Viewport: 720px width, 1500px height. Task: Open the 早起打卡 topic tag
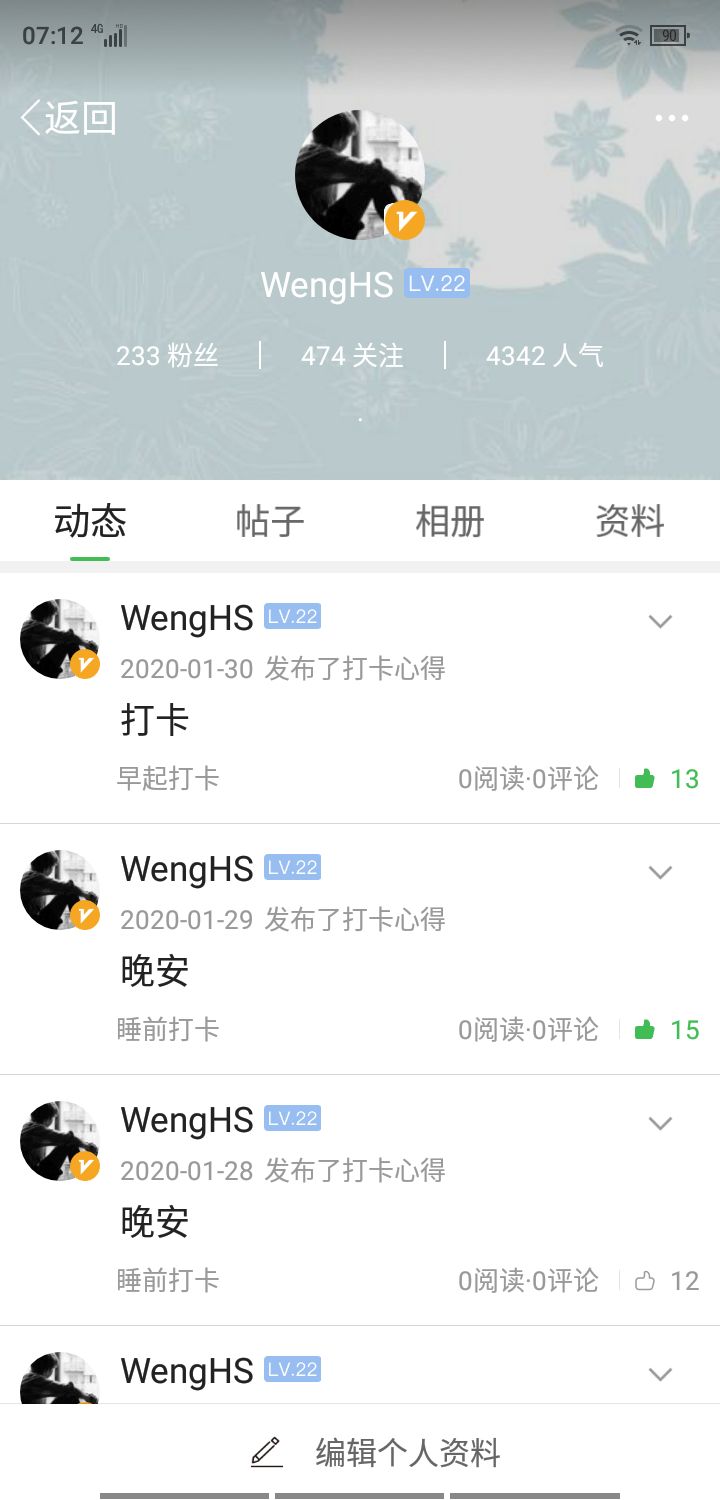point(168,779)
